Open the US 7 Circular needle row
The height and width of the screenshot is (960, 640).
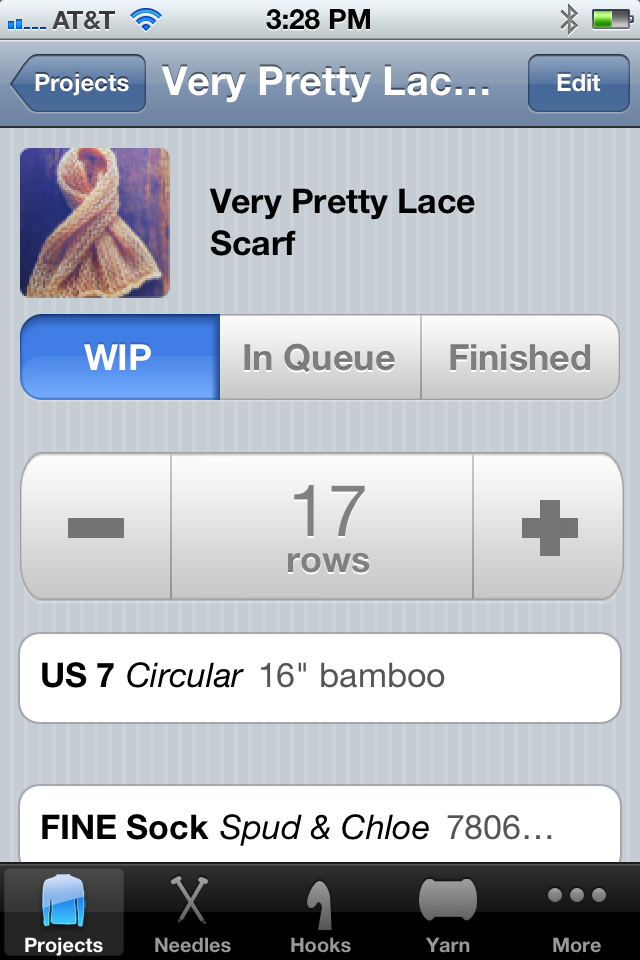(320, 677)
